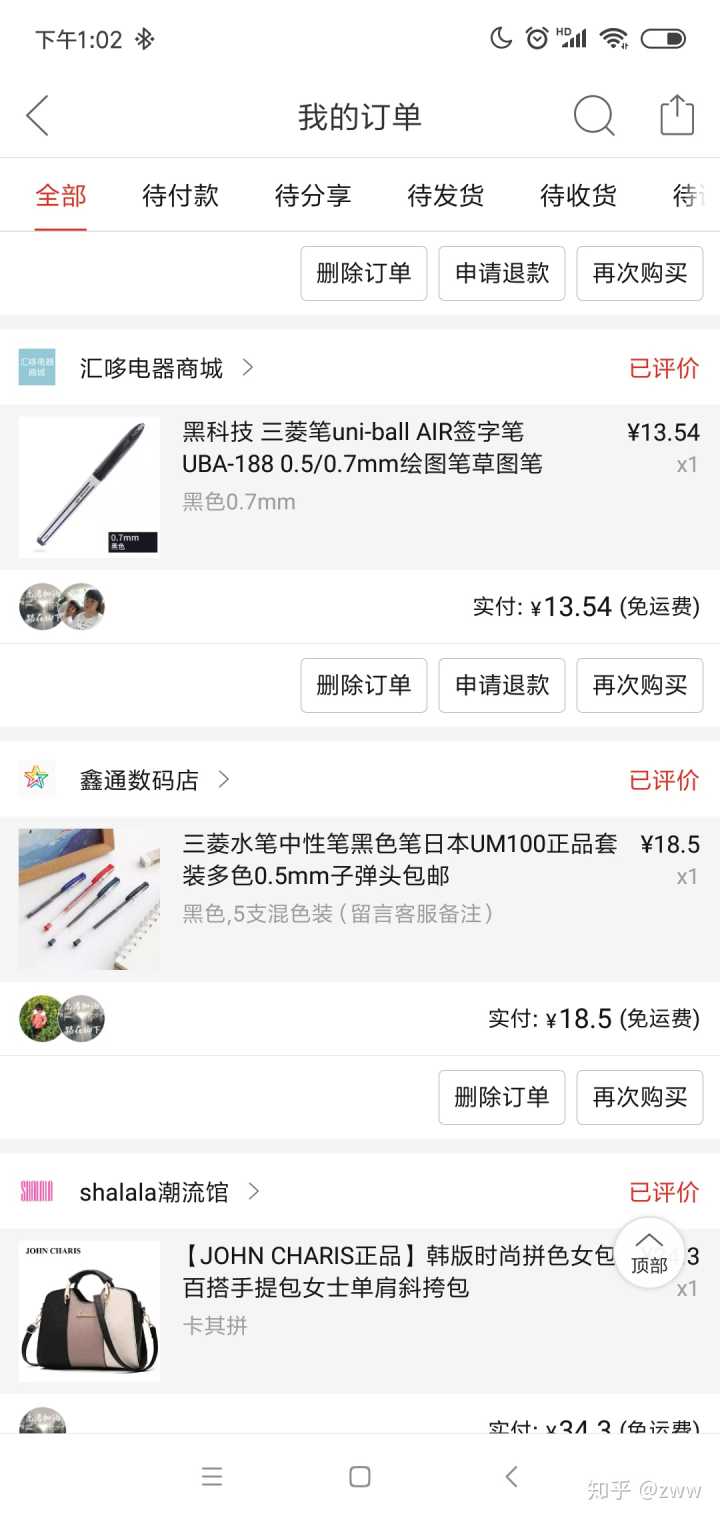Tap 再次购买 for the UM100 pen set
The image size is (720, 1520).
[640, 1097]
